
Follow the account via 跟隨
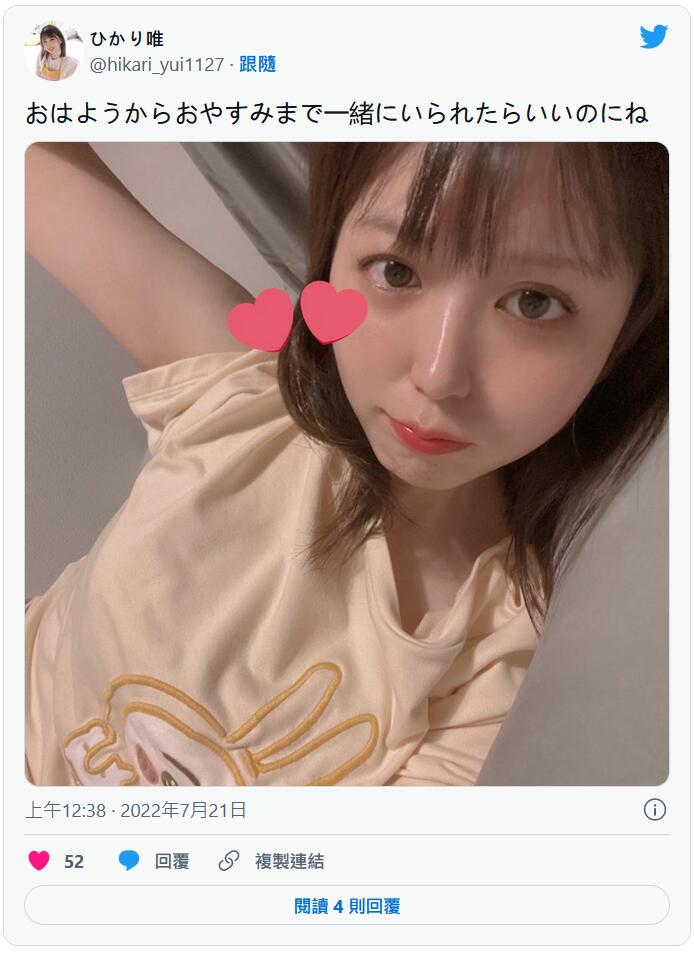(258, 65)
